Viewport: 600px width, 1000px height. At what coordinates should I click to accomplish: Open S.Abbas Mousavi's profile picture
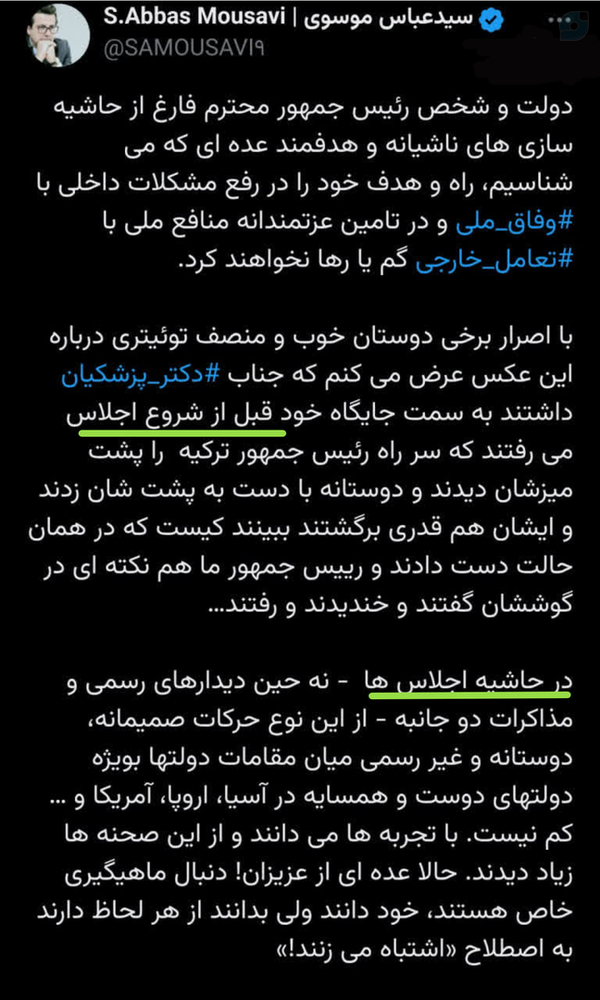(58, 35)
